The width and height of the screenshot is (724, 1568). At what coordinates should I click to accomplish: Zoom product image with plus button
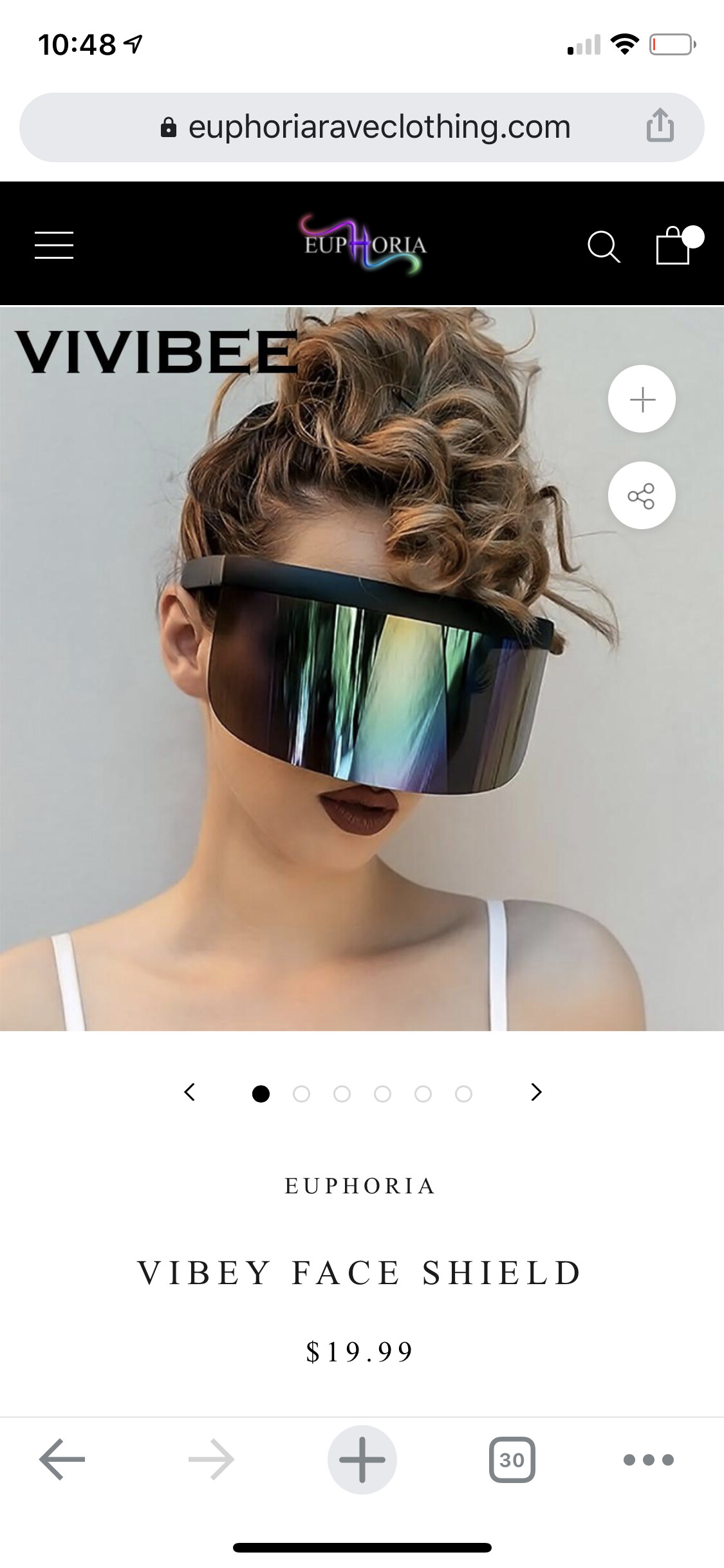(x=642, y=399)
